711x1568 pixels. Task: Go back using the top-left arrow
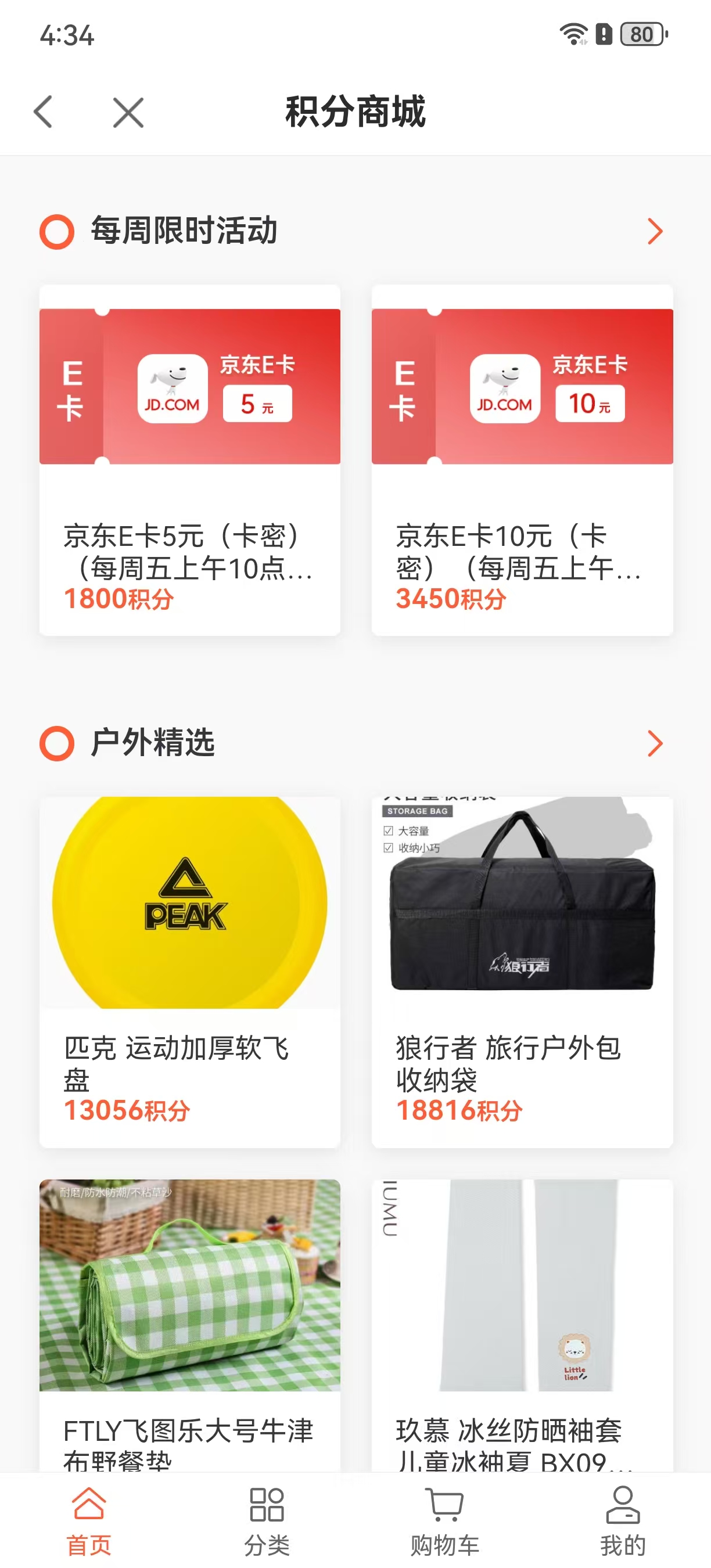tap(43, 112)
